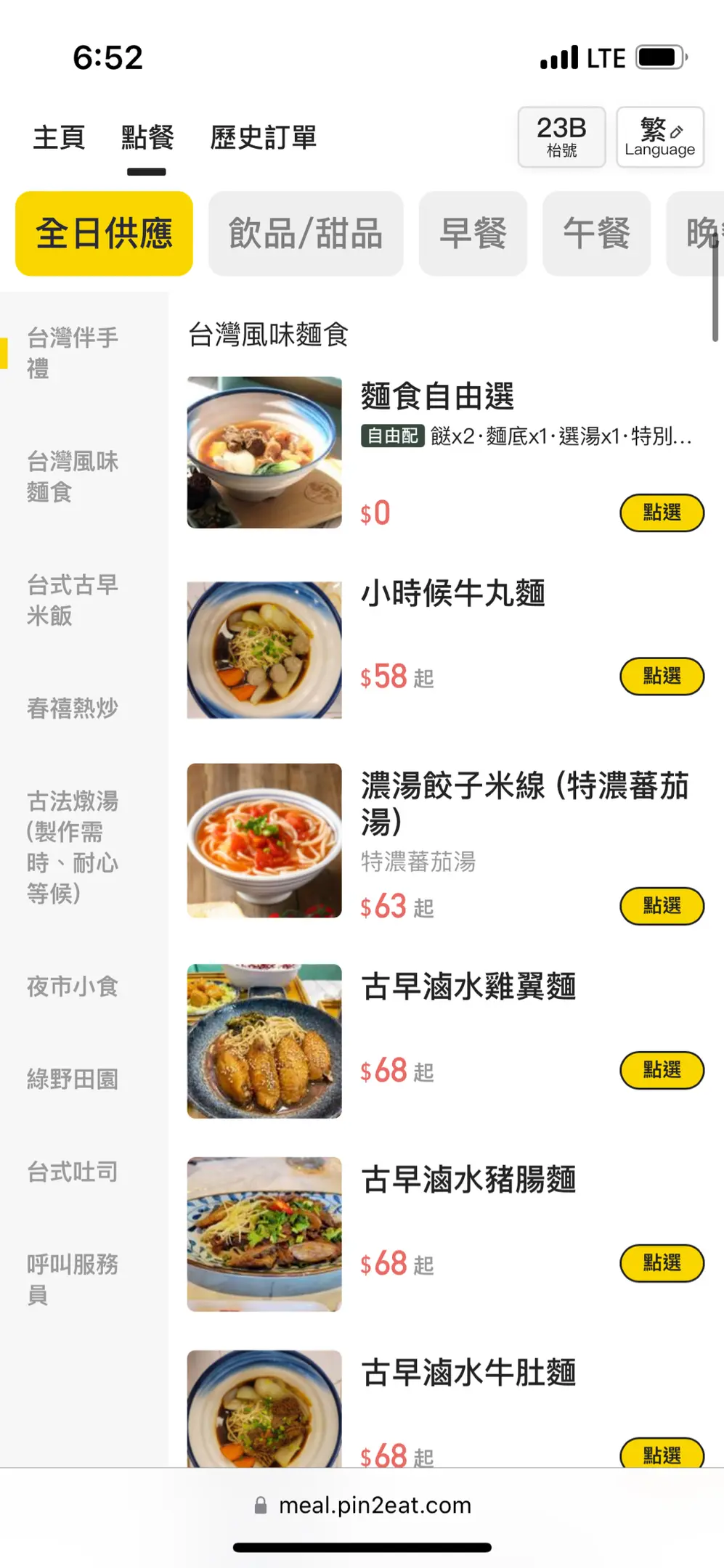The height and width of the screenshot is (1568, 724).
Task: Open the 繁 Language selector
Action: tap(659, 137)
